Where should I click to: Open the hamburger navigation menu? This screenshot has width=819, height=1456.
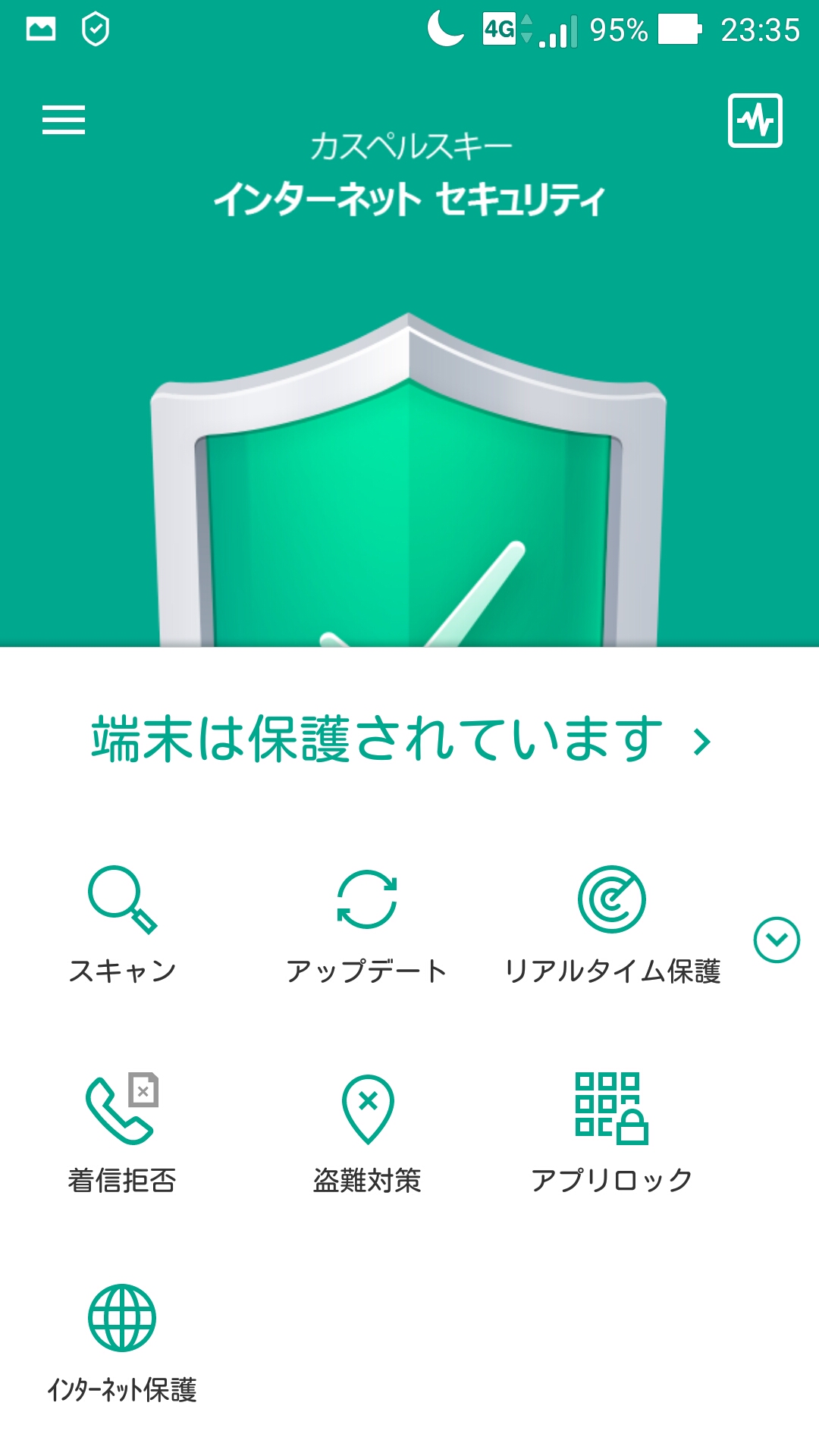tap(64, 120)
